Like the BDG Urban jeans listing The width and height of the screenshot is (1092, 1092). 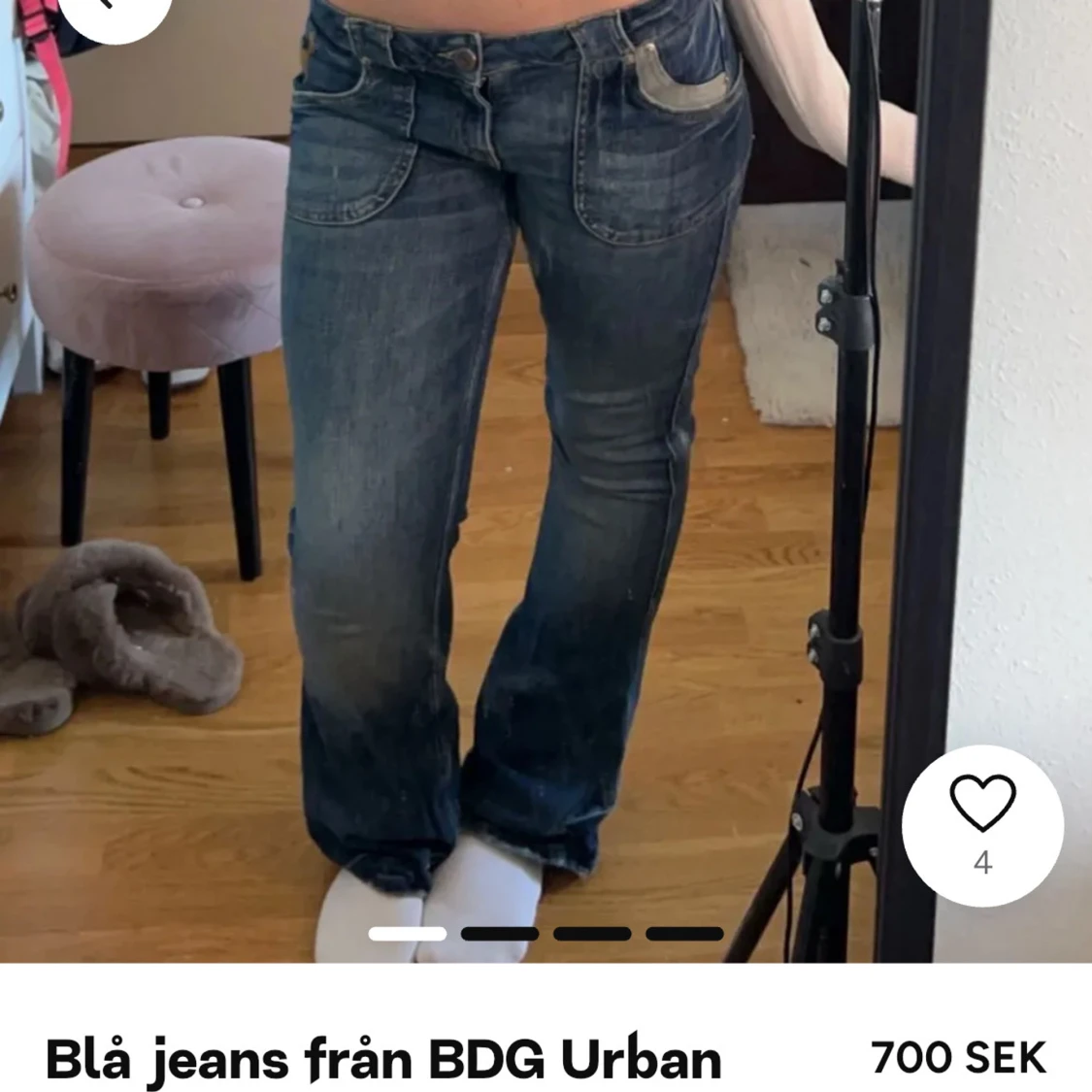(x=982, y=806)
